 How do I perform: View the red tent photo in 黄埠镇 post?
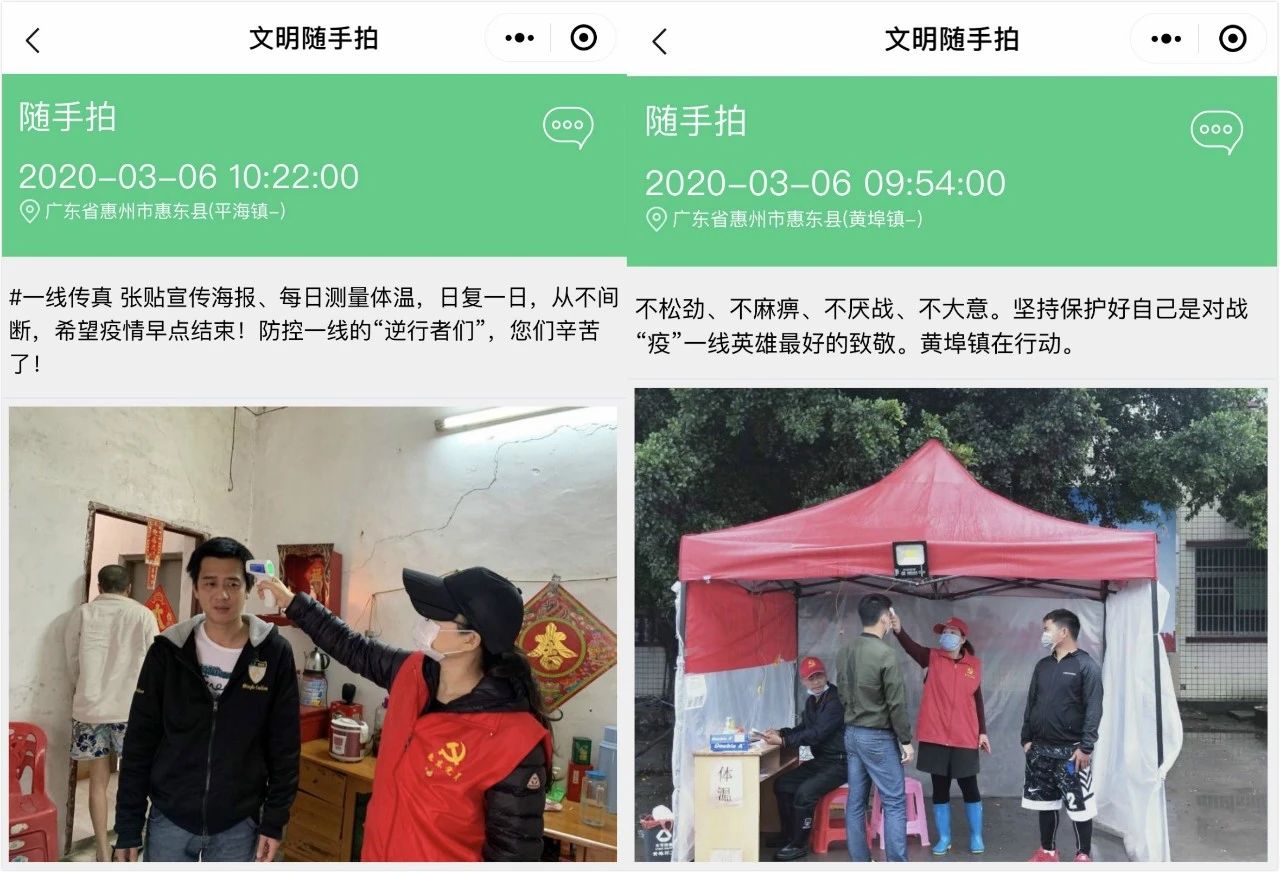950,625
